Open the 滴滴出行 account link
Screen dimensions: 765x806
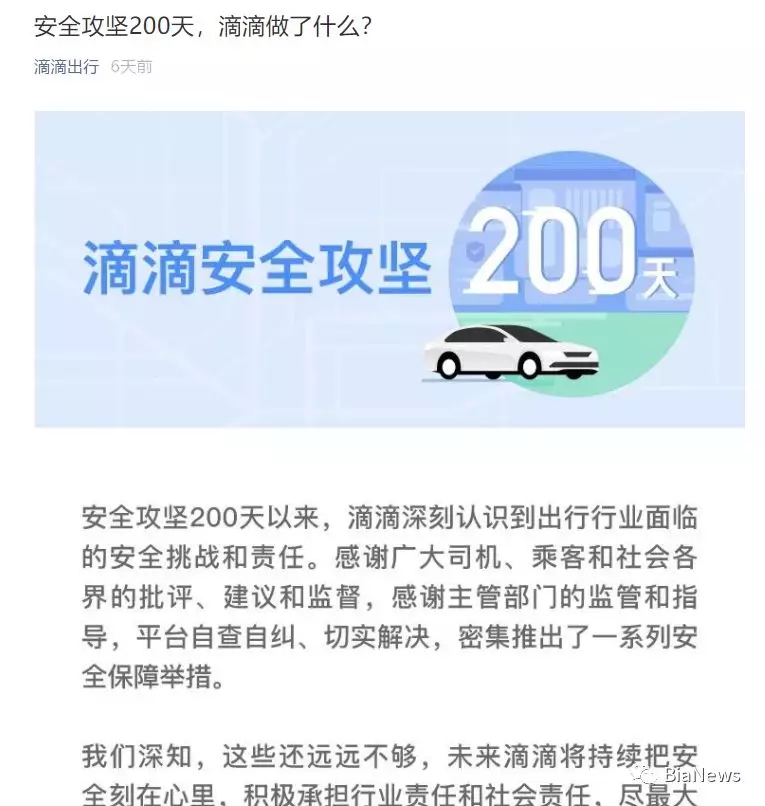66,67
